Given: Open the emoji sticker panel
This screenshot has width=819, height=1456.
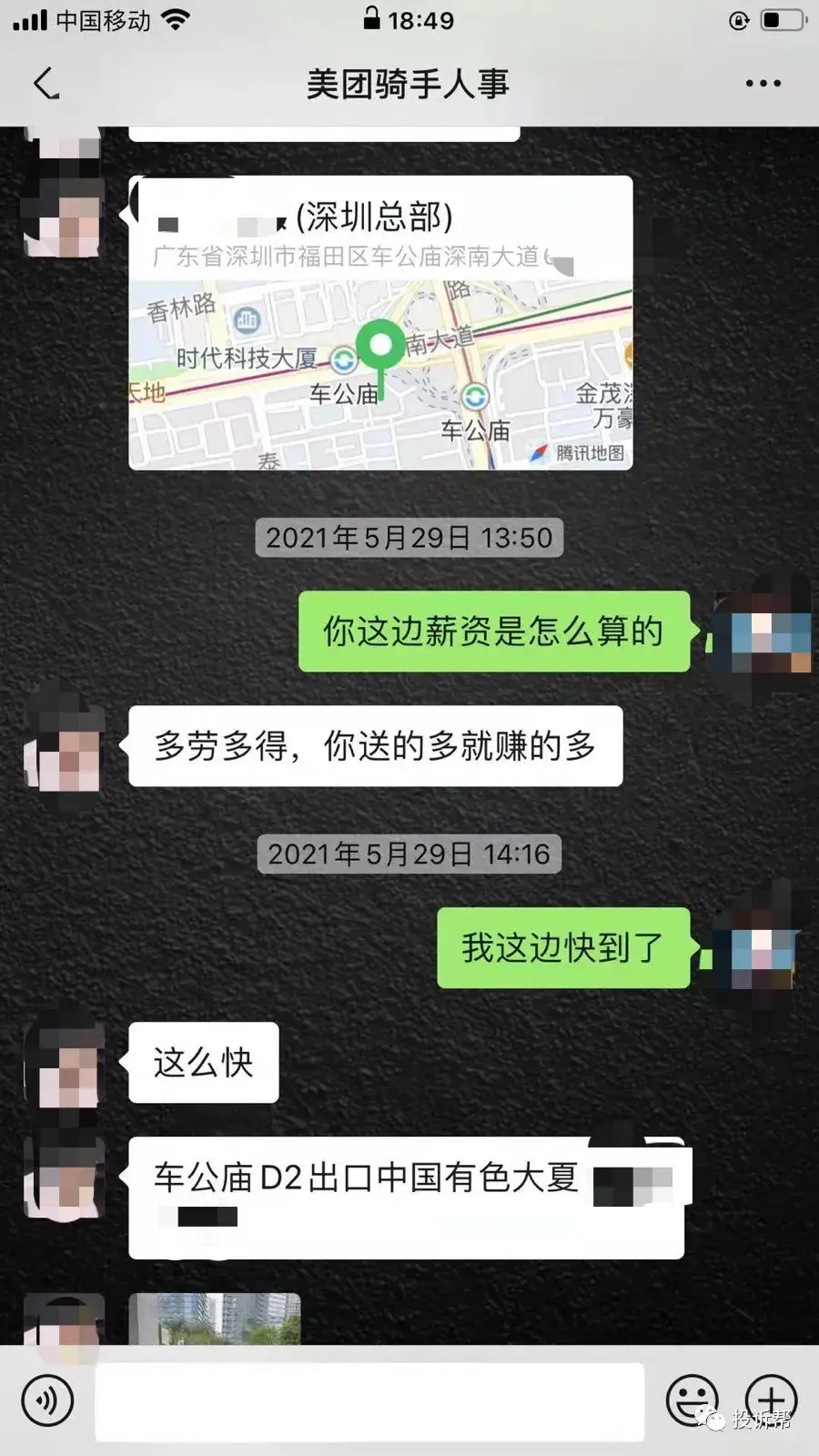Looking at the screenshot, I should point(692,1400).
